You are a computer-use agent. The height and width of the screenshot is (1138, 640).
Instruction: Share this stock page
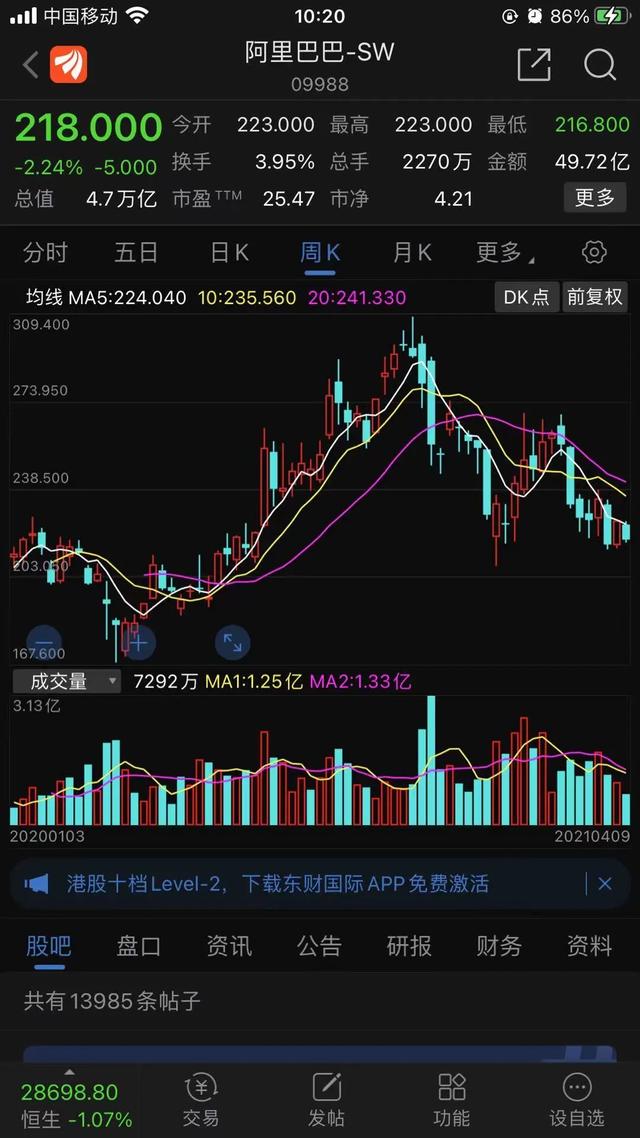(534, 65)
